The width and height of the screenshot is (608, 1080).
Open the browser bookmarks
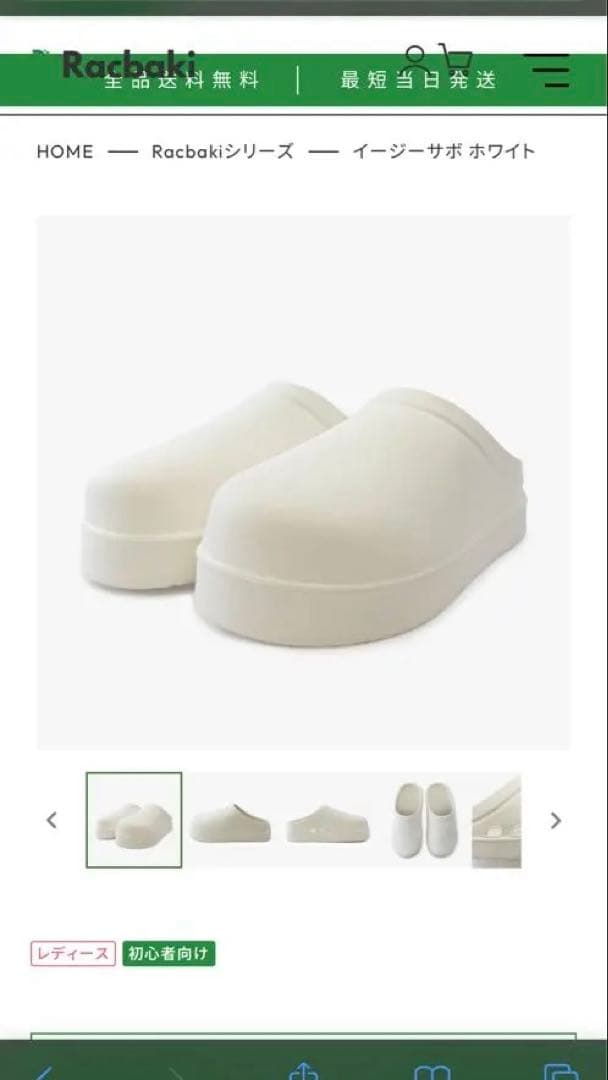[432, 1070]
